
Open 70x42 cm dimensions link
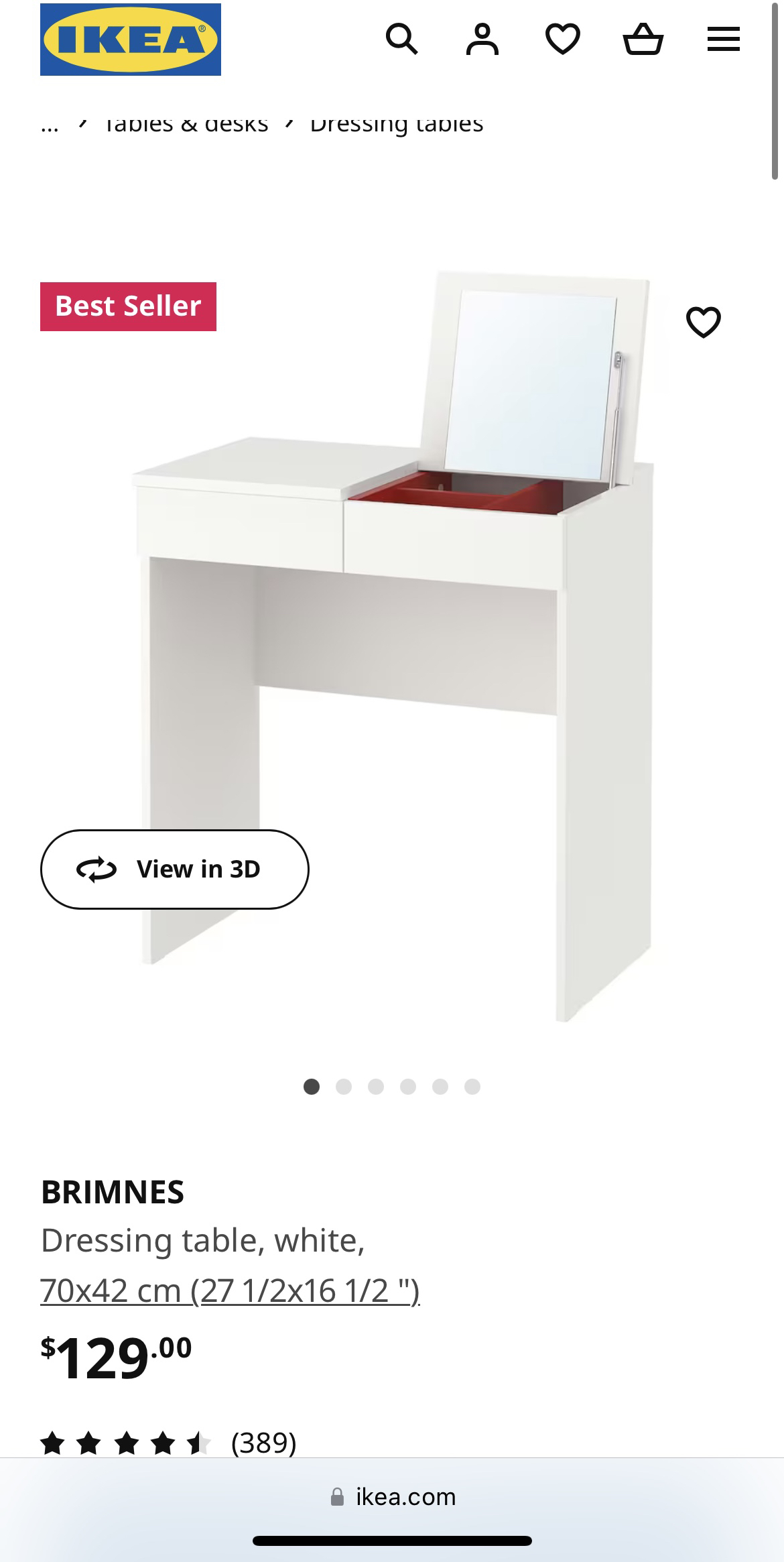click(230, 1290)
